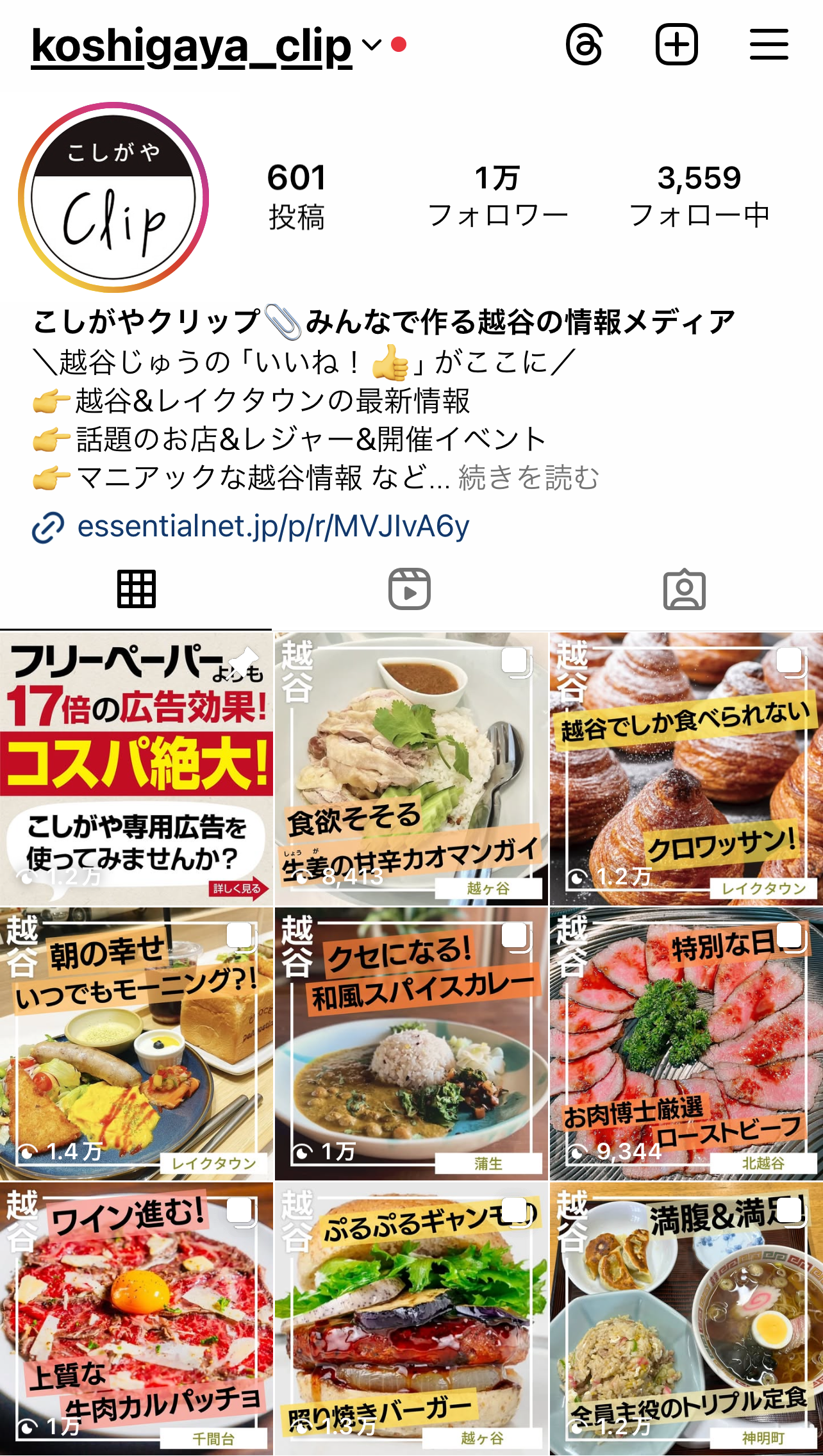Open the essentialnet.jp profile link

273,527
